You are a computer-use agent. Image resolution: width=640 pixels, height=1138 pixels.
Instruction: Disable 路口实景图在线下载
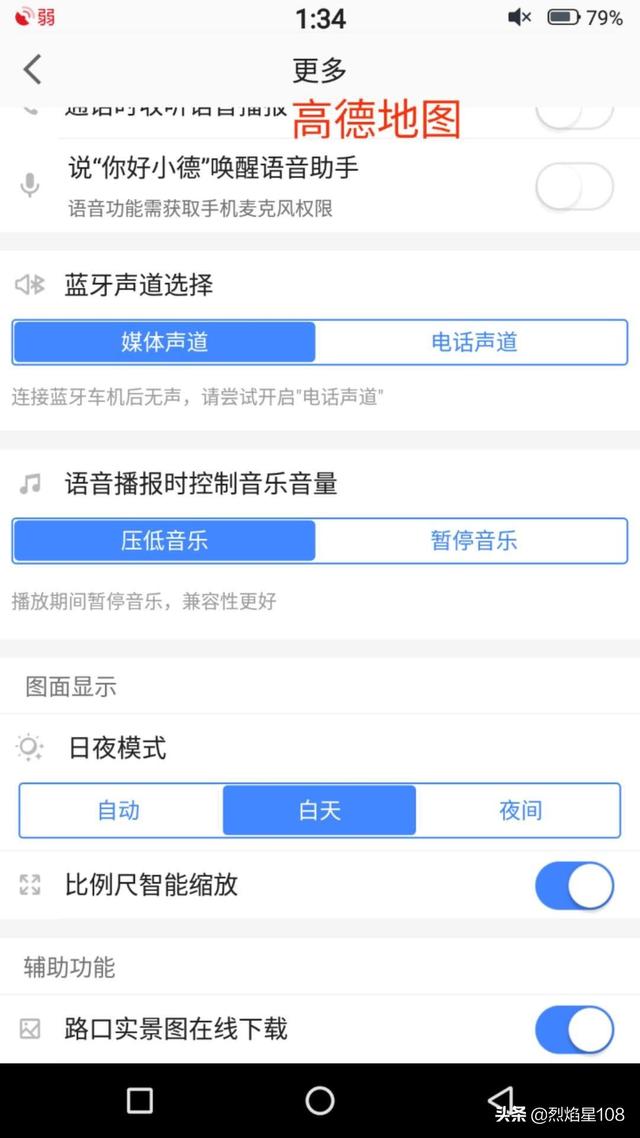click(x=574, y=1029)
